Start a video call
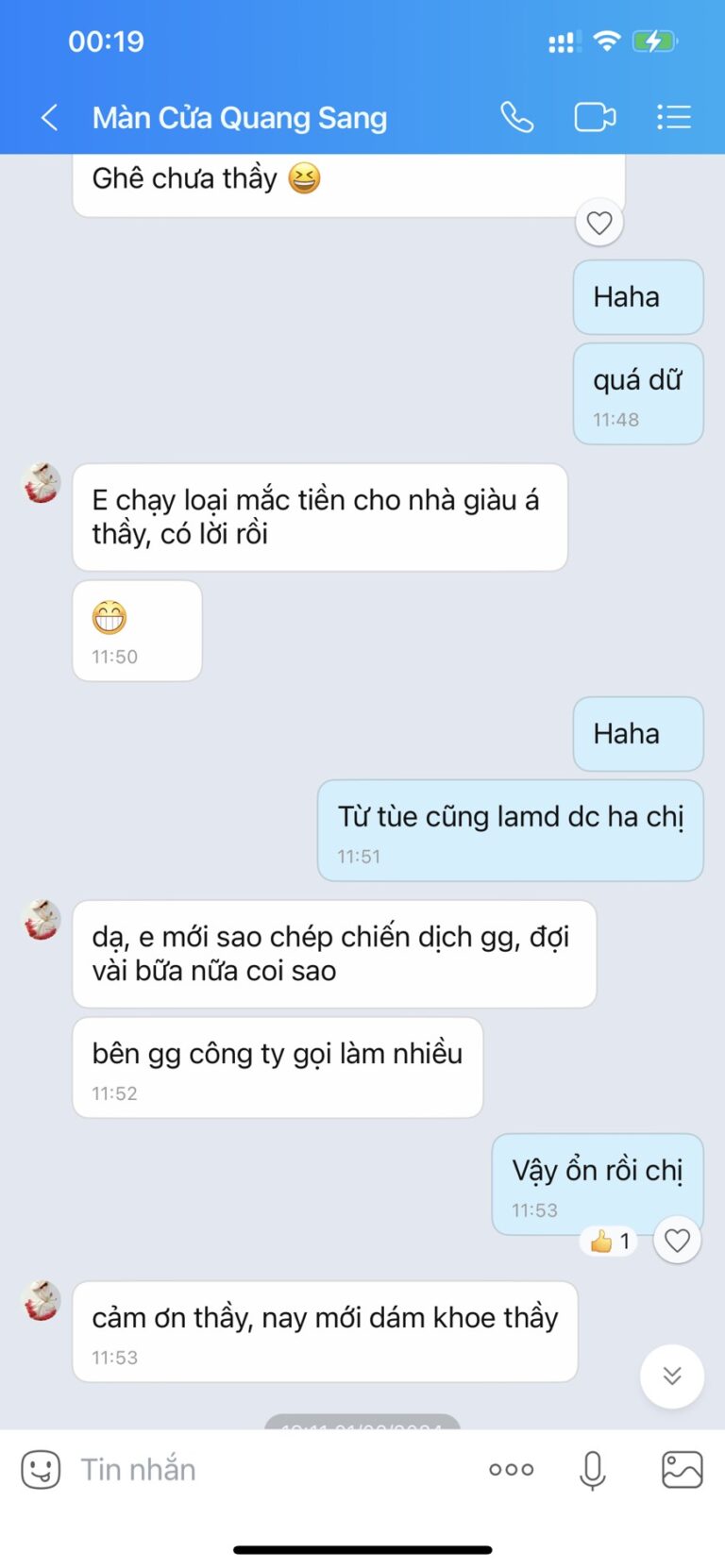 coord(595,118)
